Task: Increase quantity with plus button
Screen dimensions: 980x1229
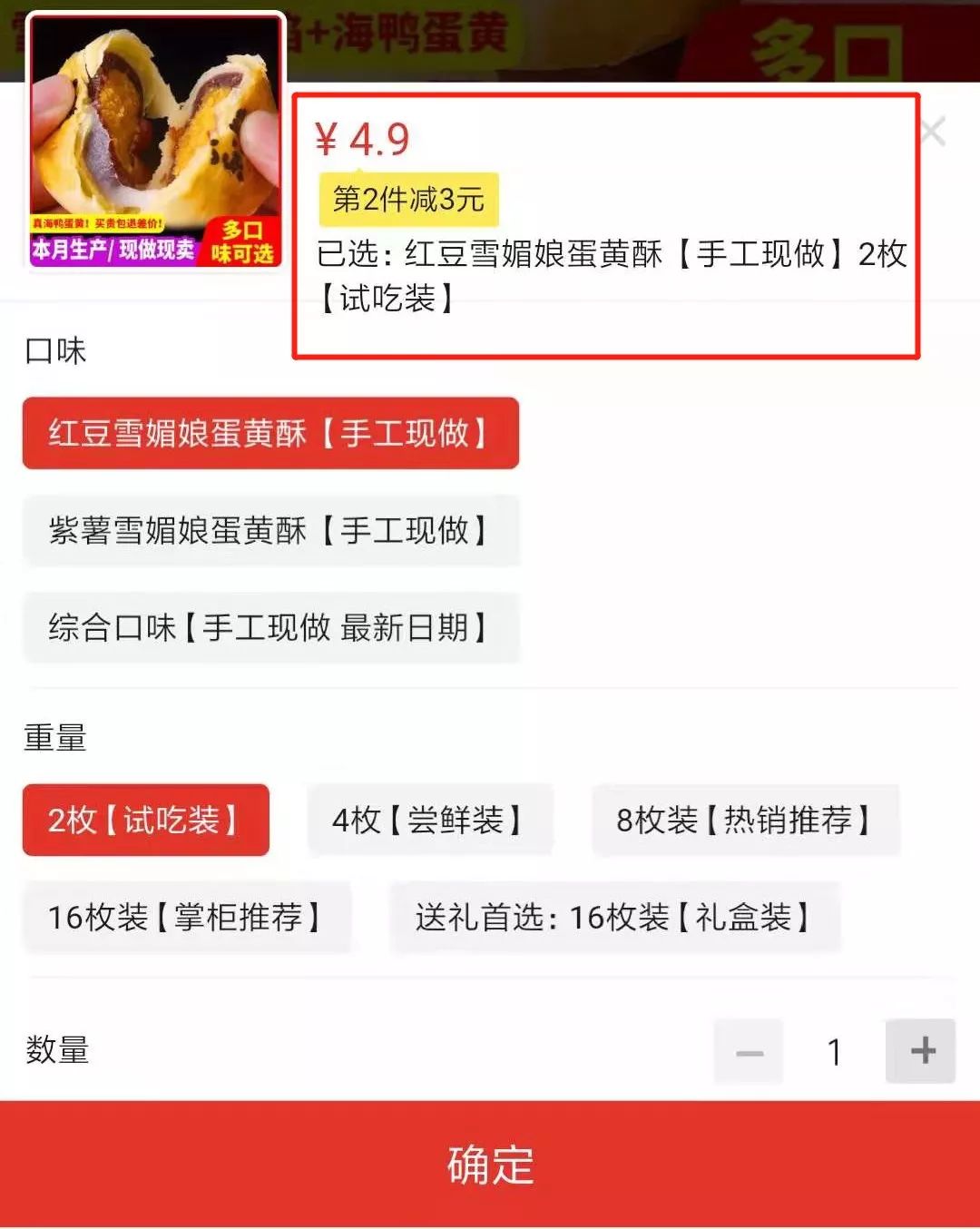Action: [921, 1051]
